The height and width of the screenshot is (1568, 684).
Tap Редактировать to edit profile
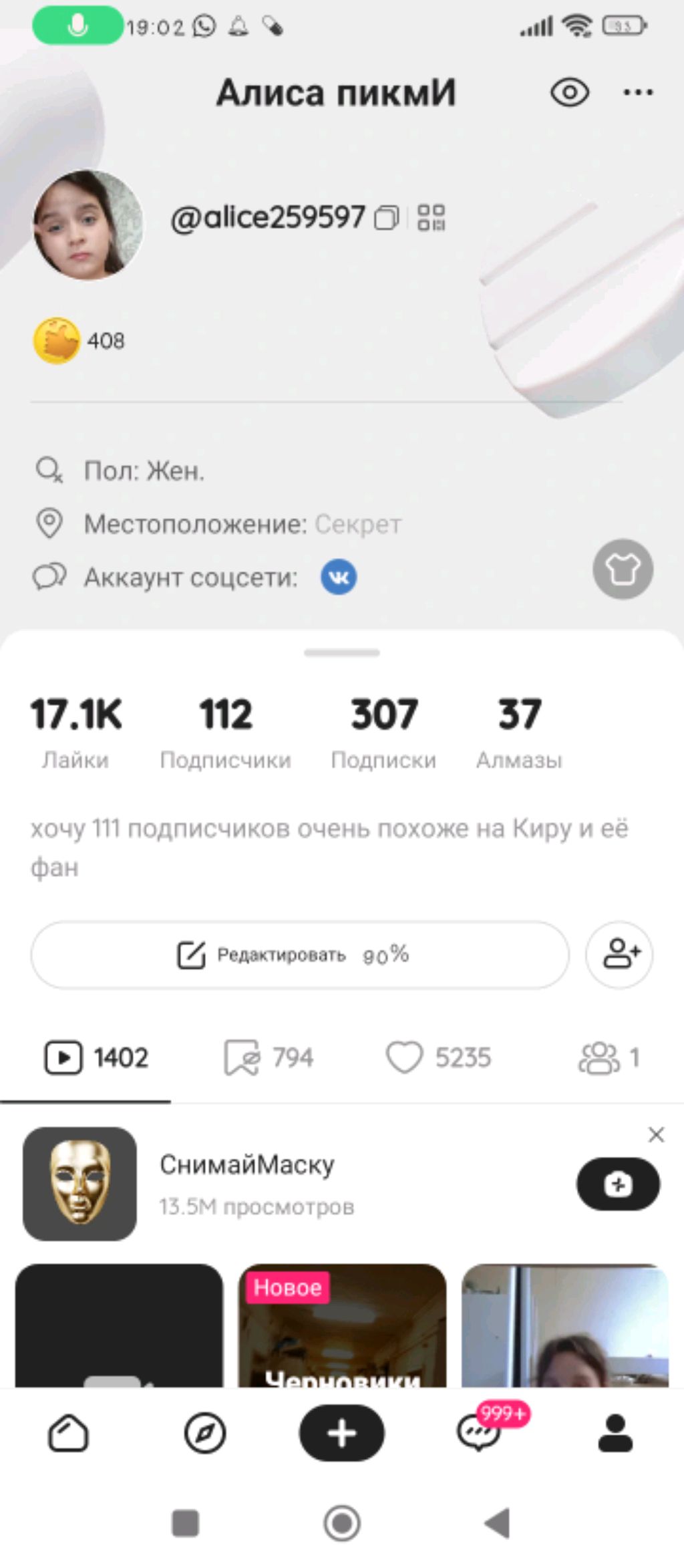[x=300, y=954]
